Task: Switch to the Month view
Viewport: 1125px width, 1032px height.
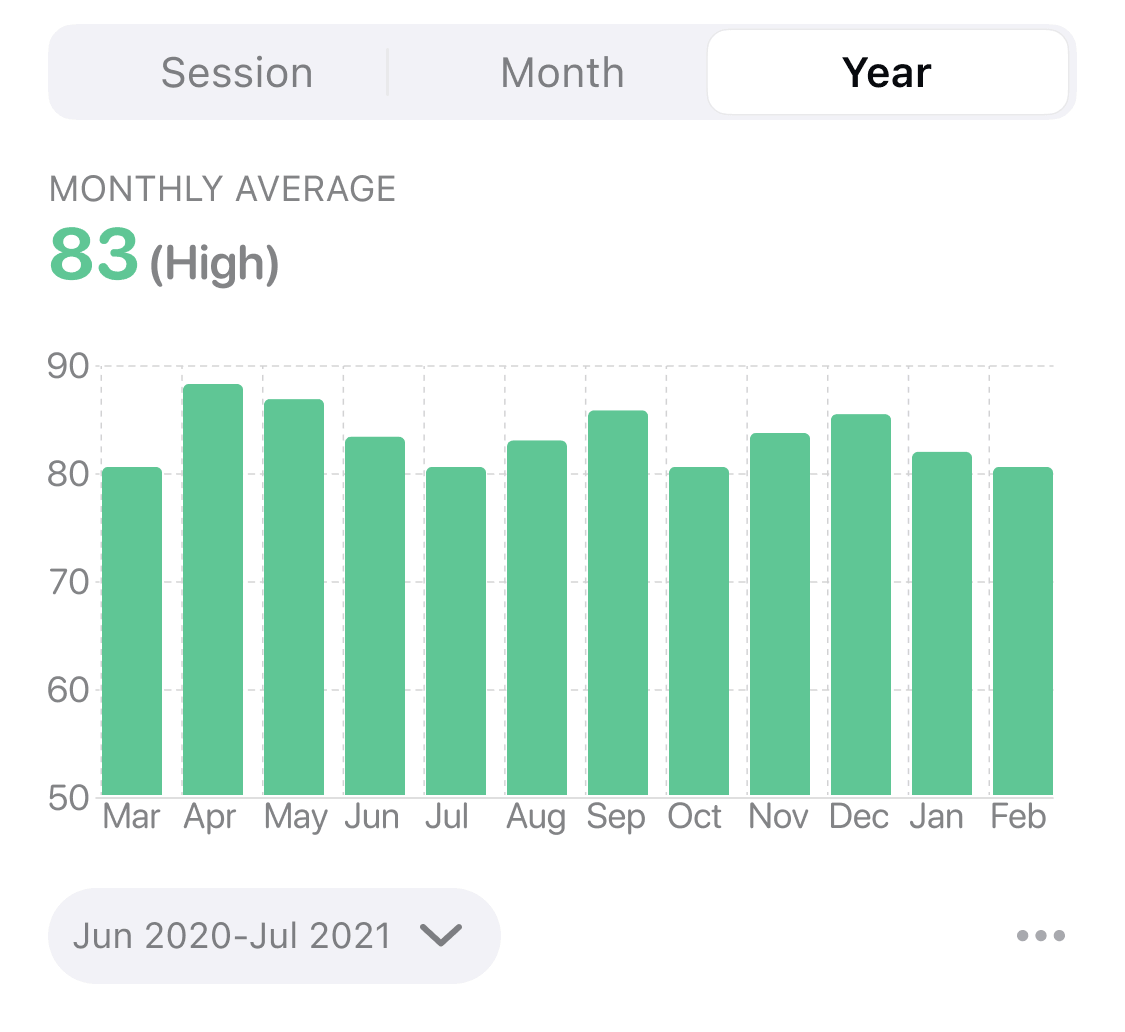Action: click(x=562, y=73)
